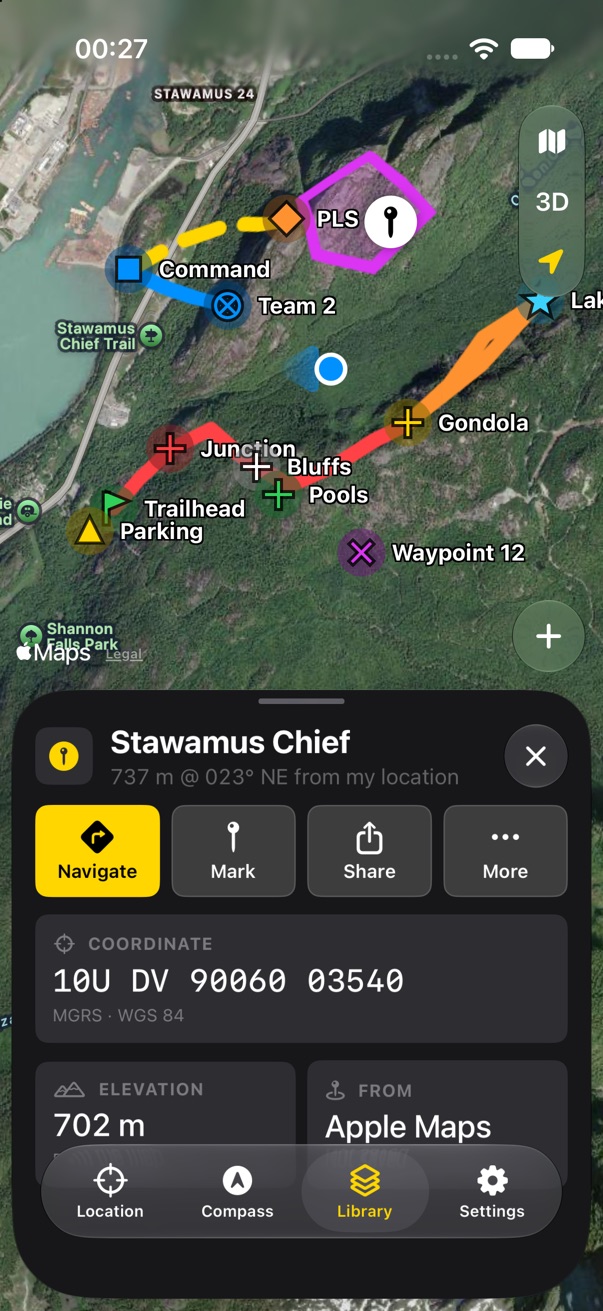603x1311 pixels.
Task: Tap the MGRS coordinate card
Action: (301, 979)
